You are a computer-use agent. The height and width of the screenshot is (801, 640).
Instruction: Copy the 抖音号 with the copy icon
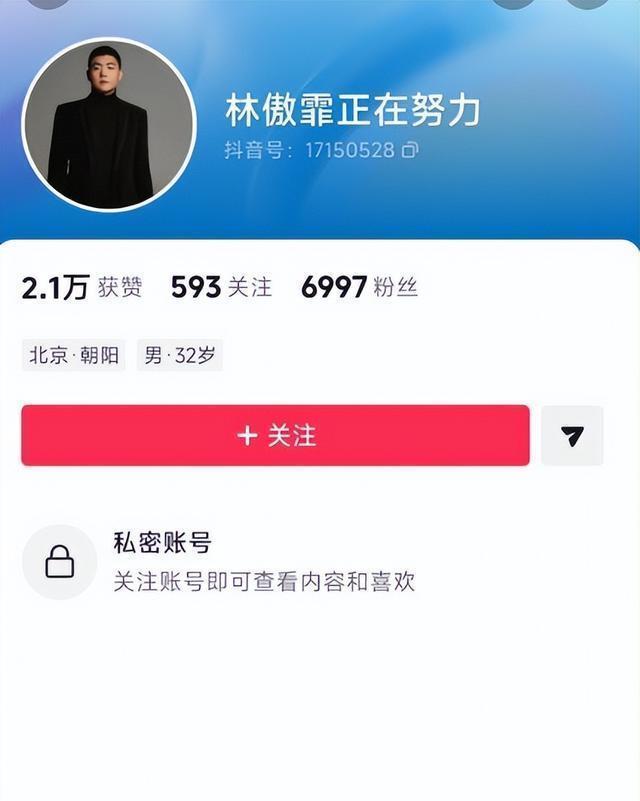coord(410,150)
